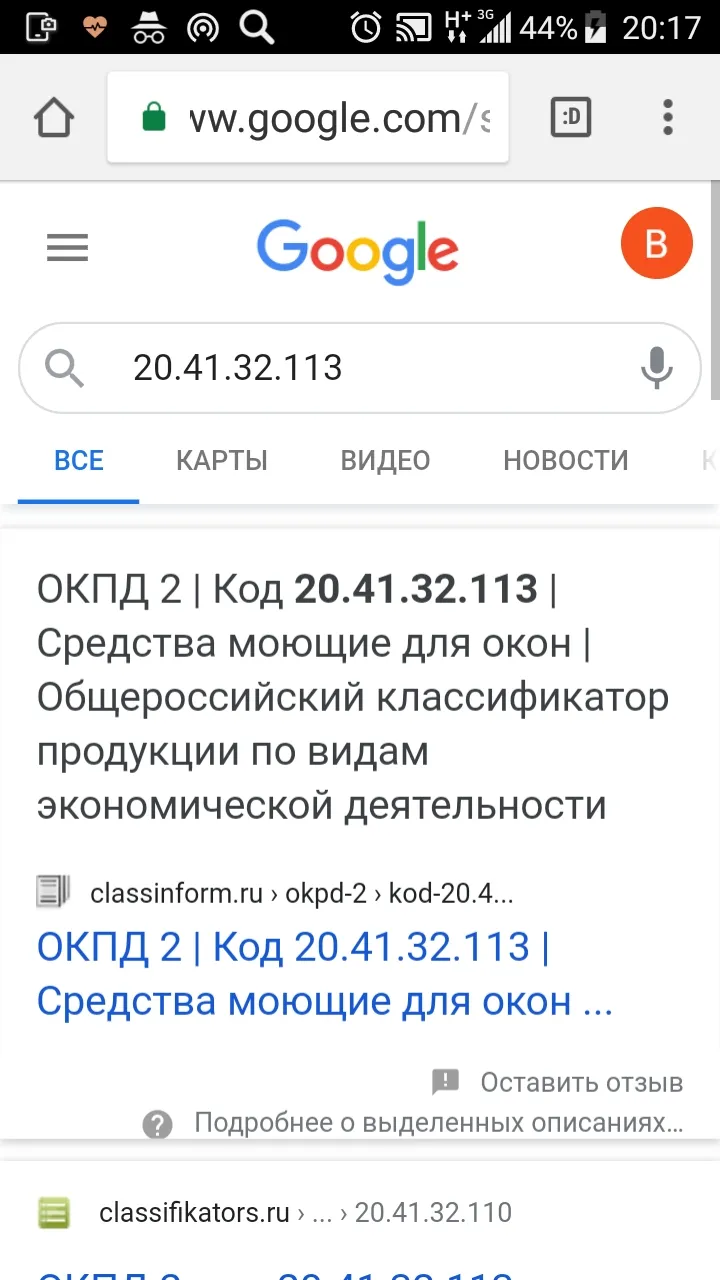
Task: Switch to the ВИДЕО tab
Action: pyautogui.click(x=385, y=460)
